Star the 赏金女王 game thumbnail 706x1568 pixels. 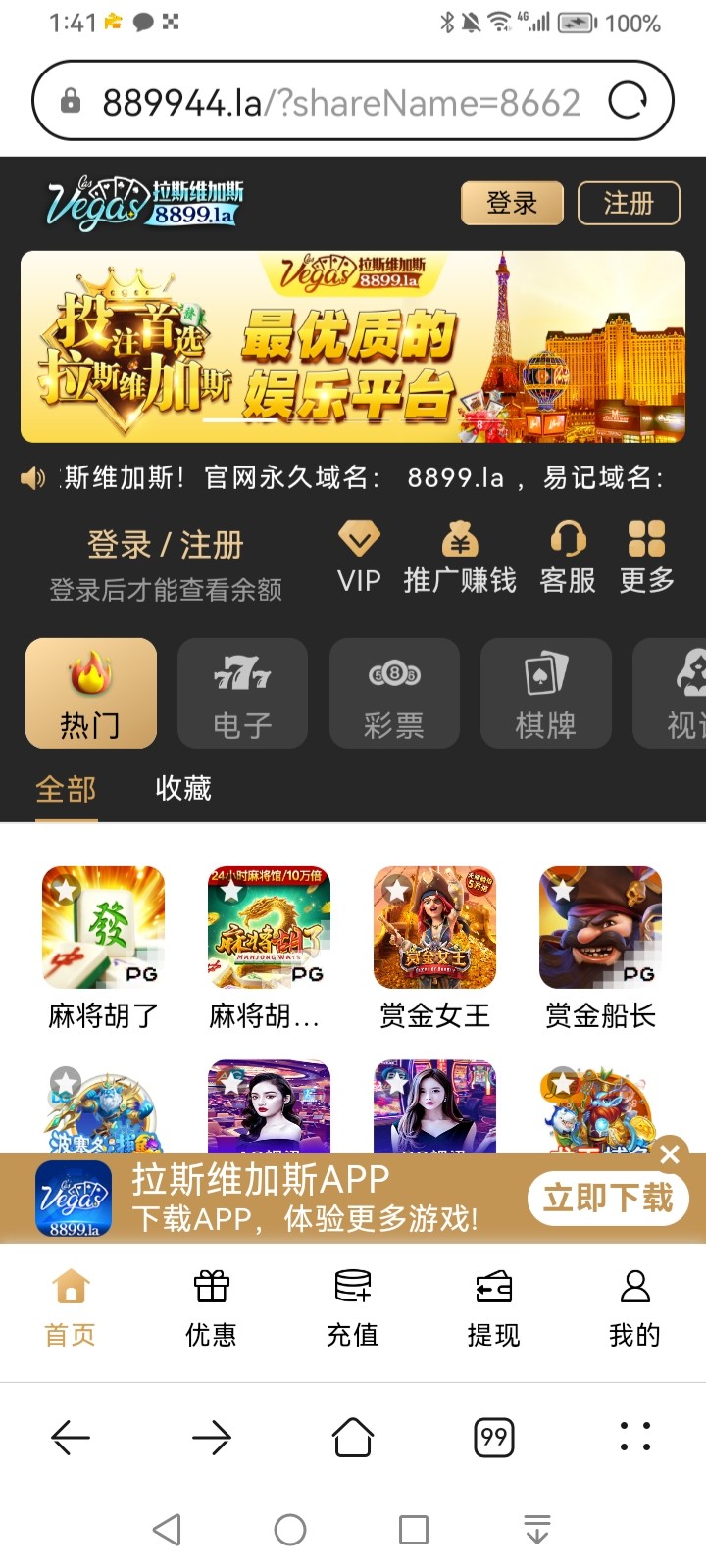pyautogui.click(x=397, y=887)
